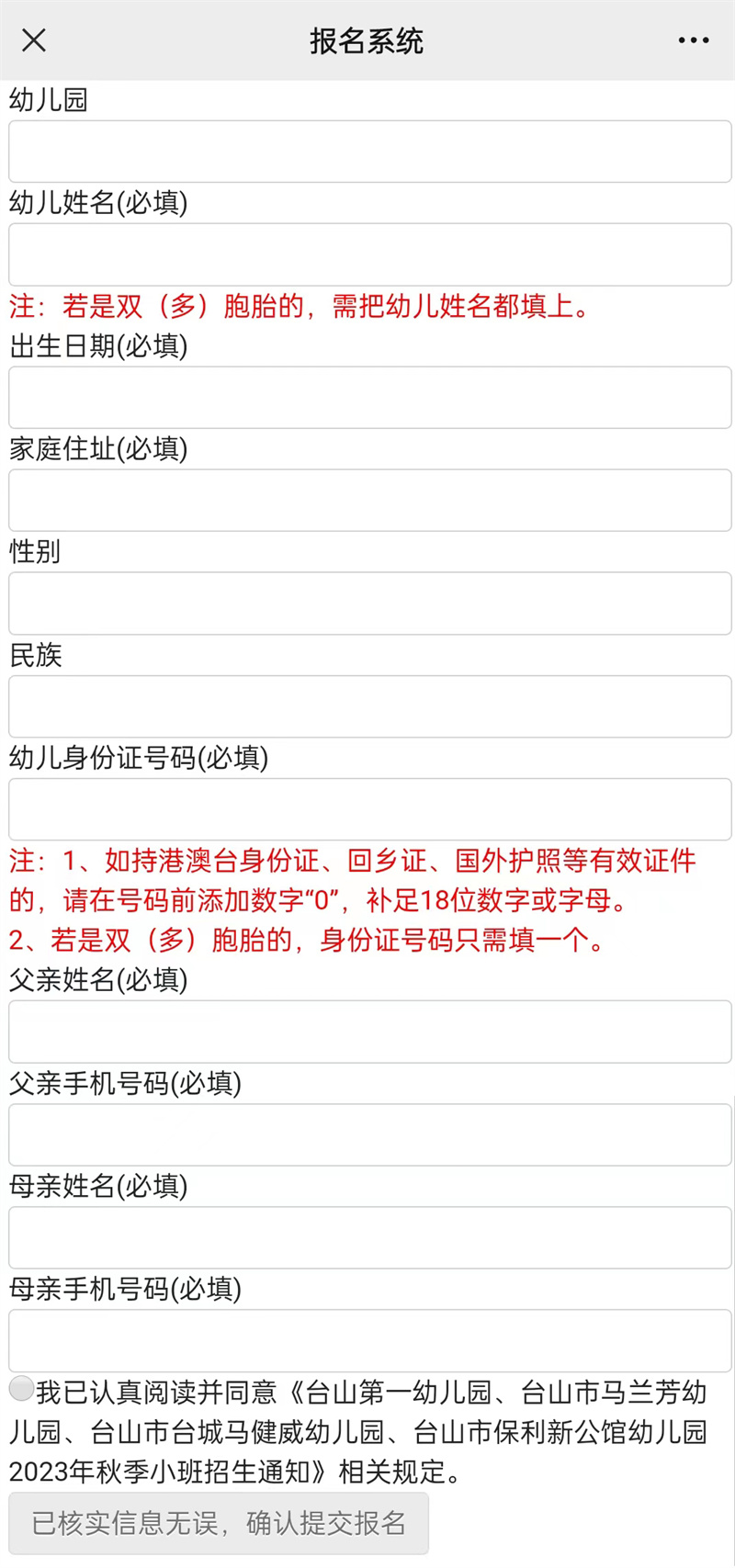Tap the 母亲姓名 text box

tap(369, 1237)
